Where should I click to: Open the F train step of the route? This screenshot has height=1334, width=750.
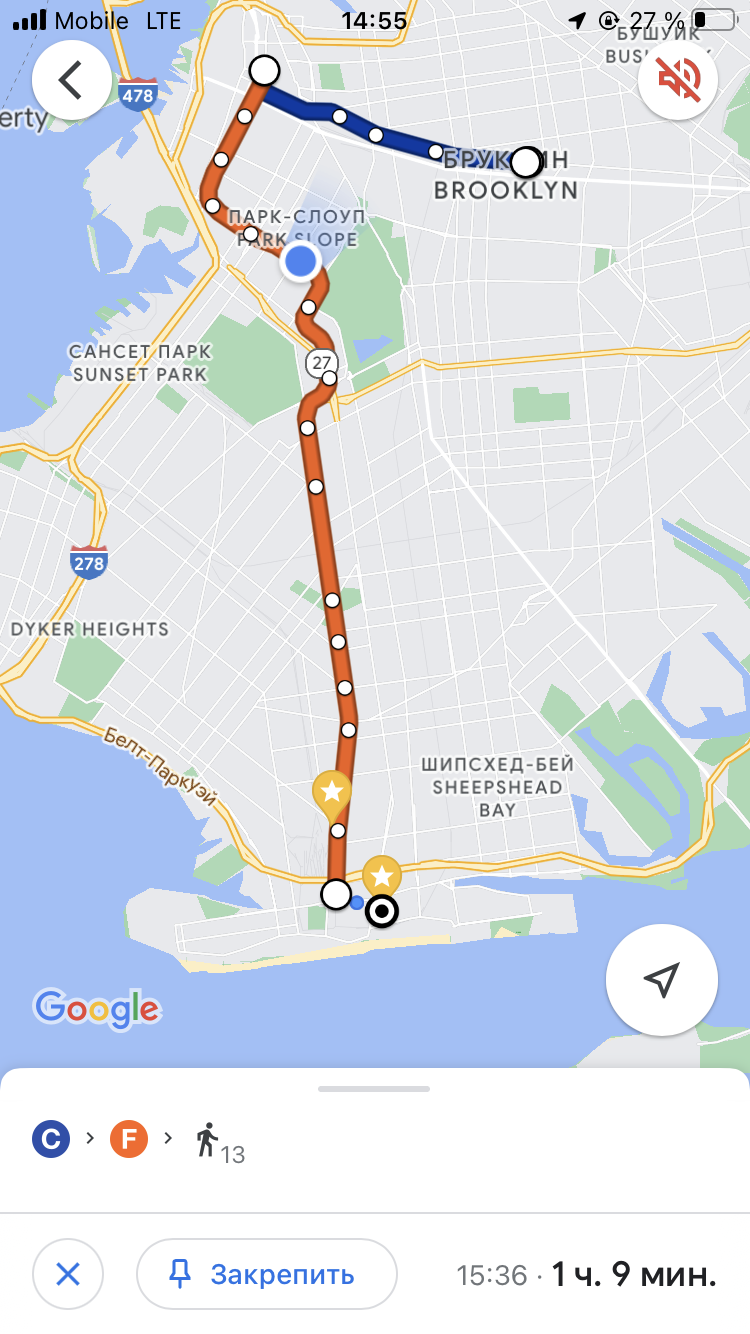[129, 1138]
